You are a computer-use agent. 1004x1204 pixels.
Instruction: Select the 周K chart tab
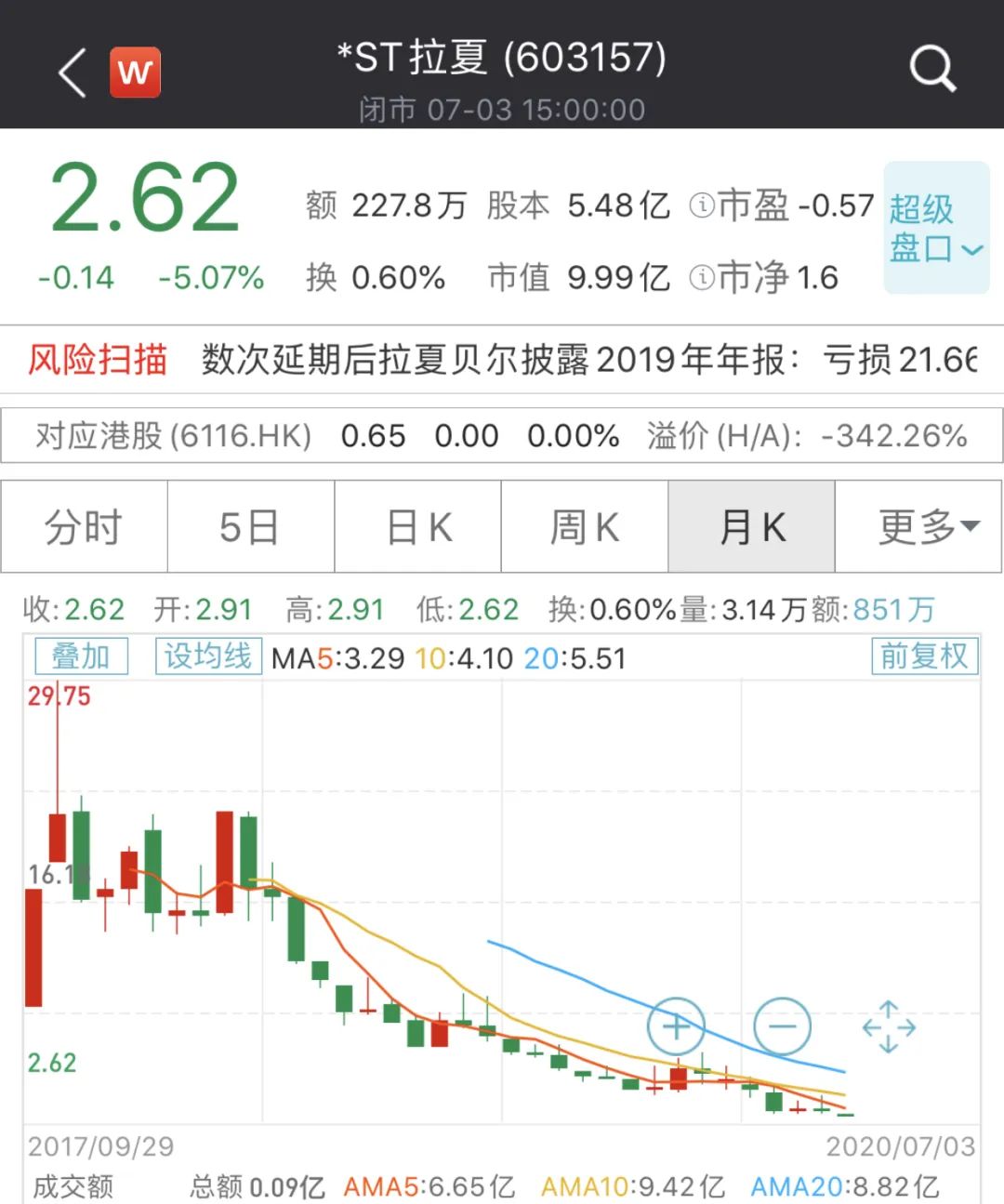point(585,527)
